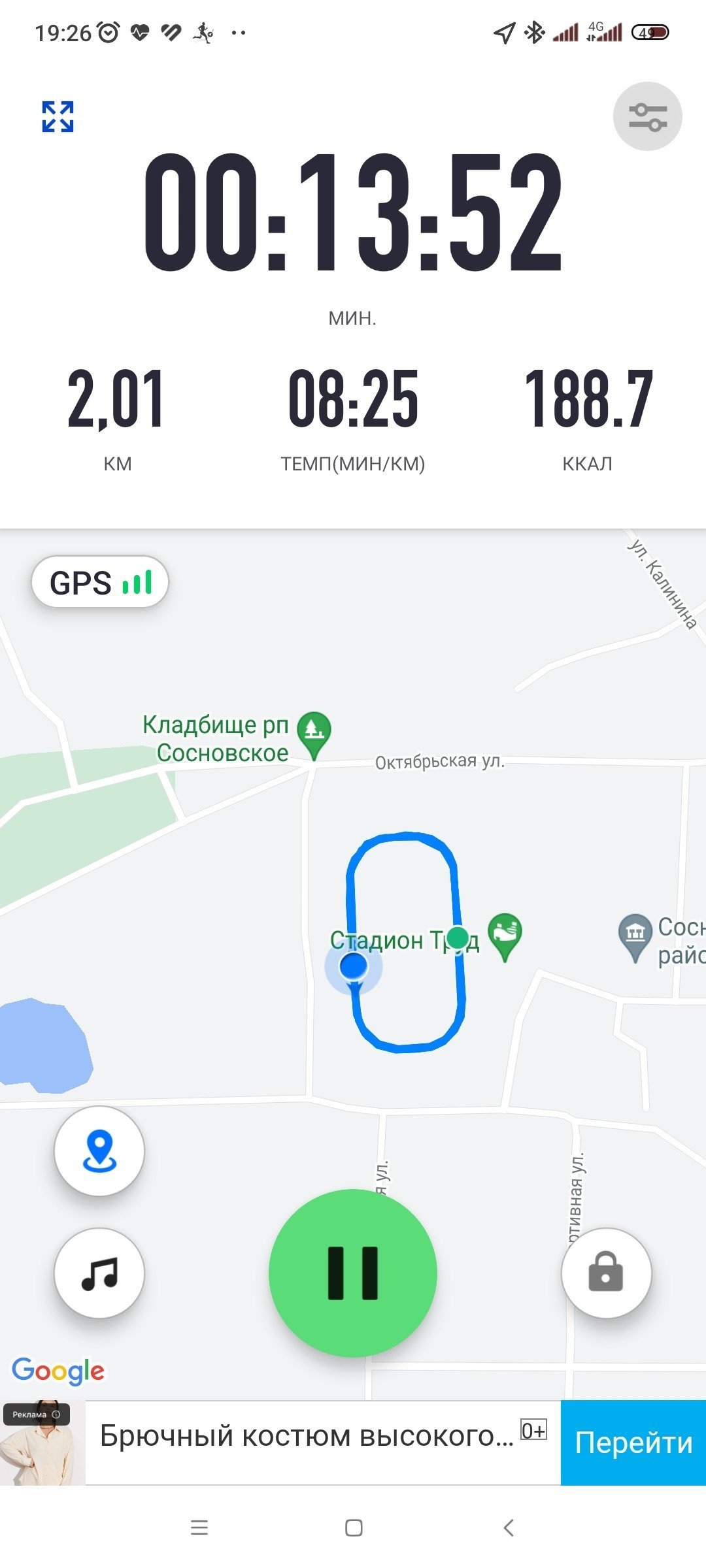The image size is (706, 1568).
Task: Center the map on my location
Action: [x=99, y=1151]
